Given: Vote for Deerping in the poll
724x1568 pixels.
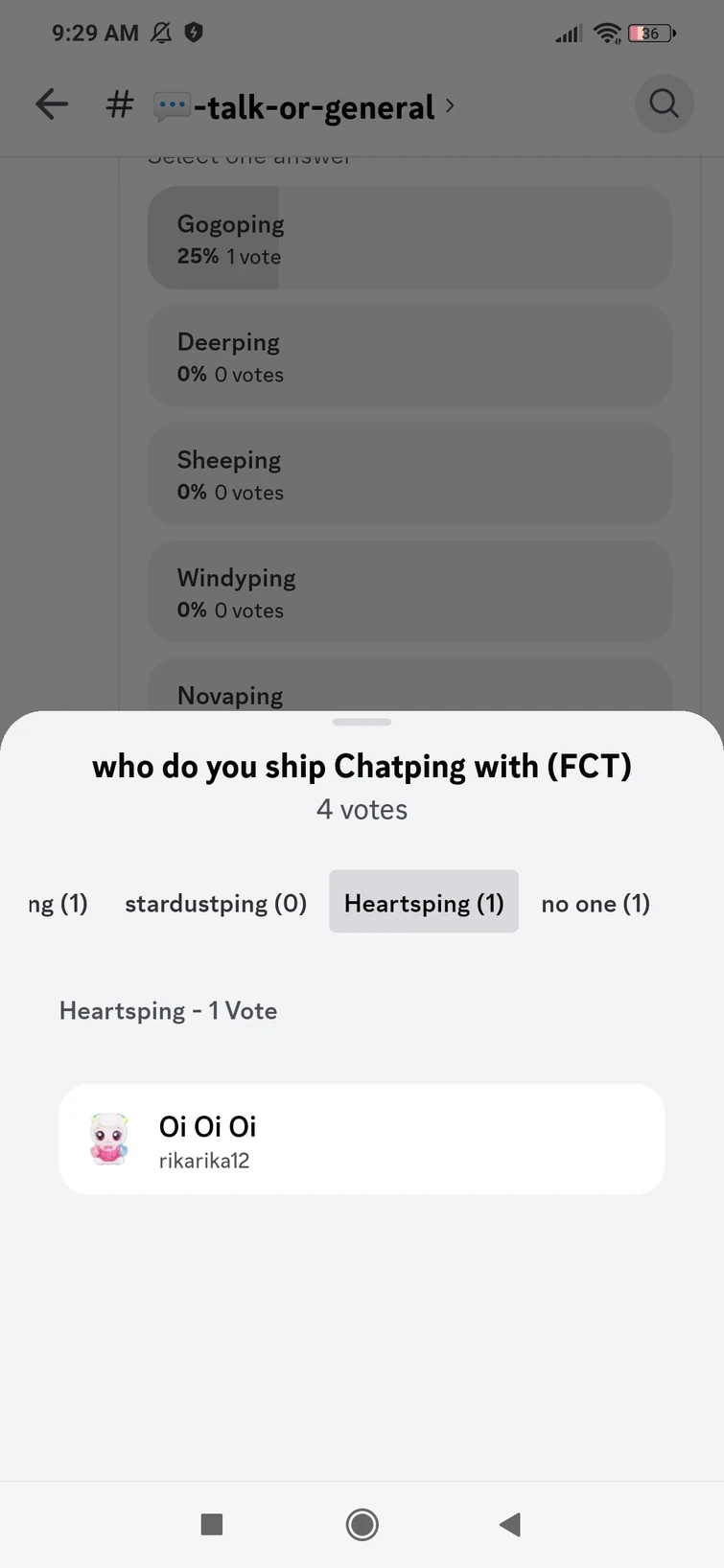Looking at the screenshot, I should pos(409,356).
